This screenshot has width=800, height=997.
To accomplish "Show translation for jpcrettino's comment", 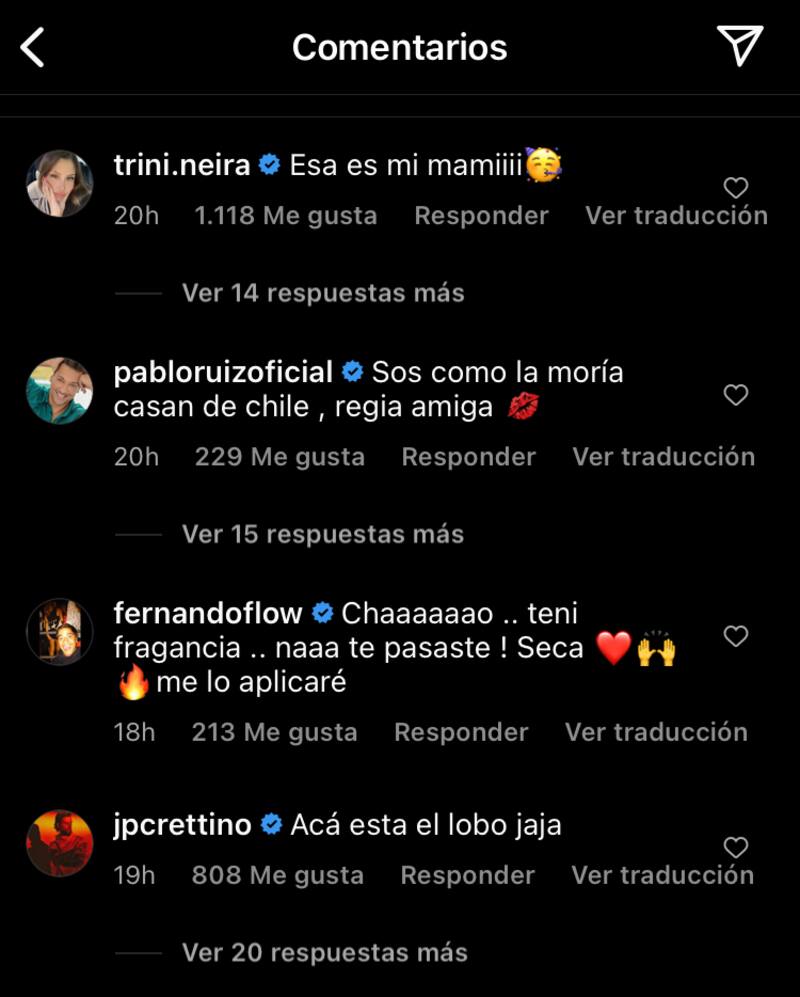I will point(662,875).
